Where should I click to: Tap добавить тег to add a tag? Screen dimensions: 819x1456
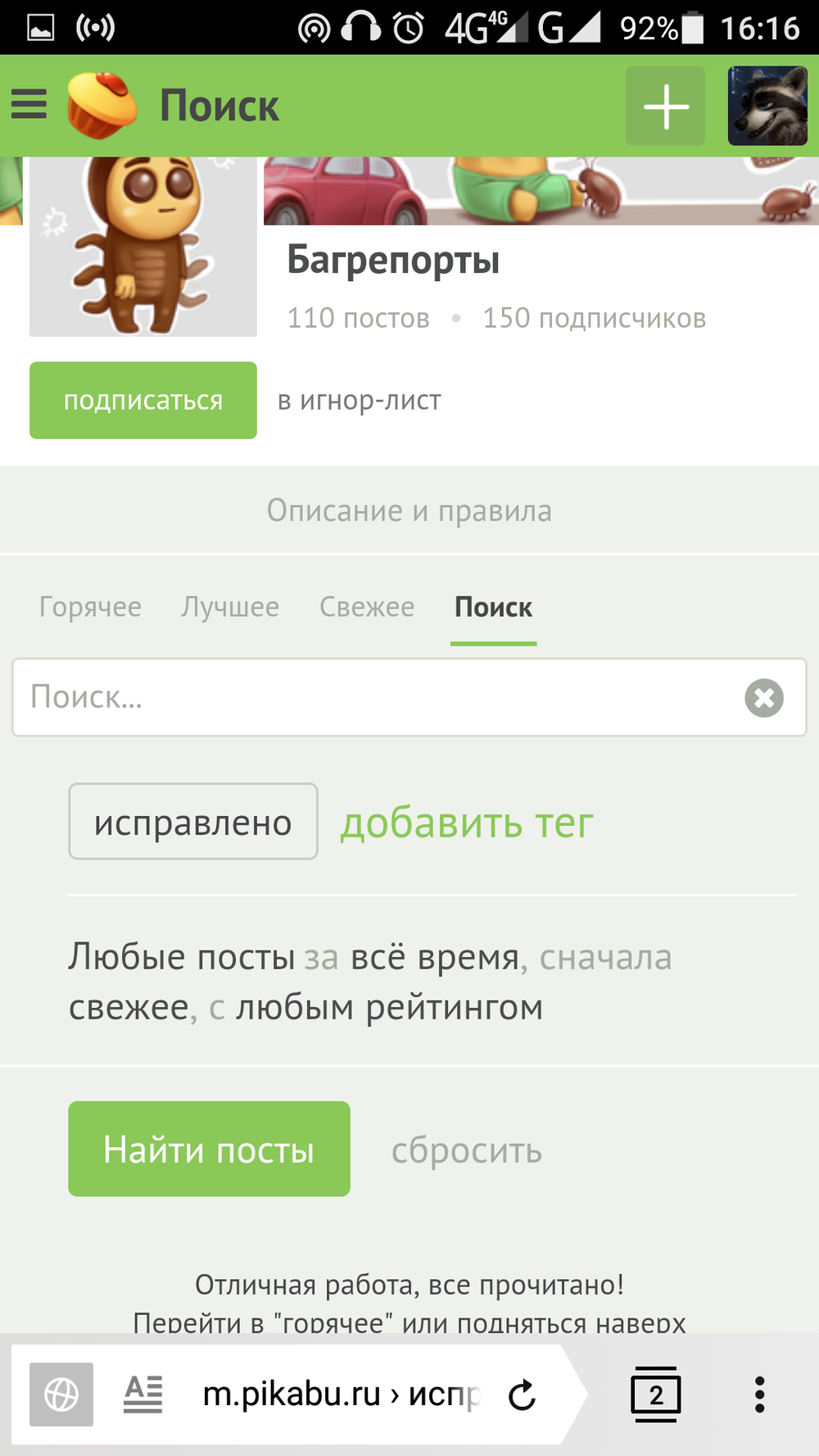[467, 823]
